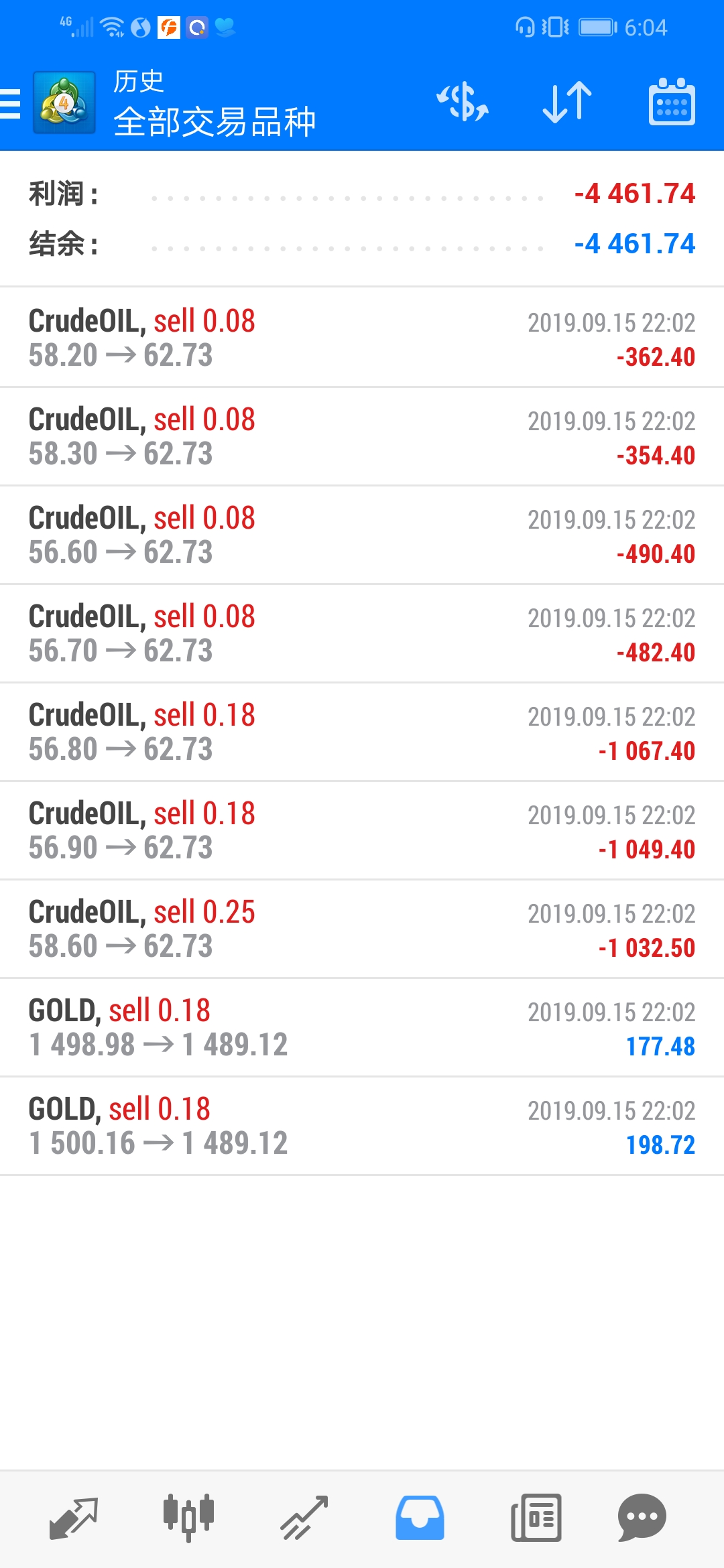The image size is (724, 1568).
Task: Open CrudeOIL trade with loss -1 049.40
Action: [362, 830]
